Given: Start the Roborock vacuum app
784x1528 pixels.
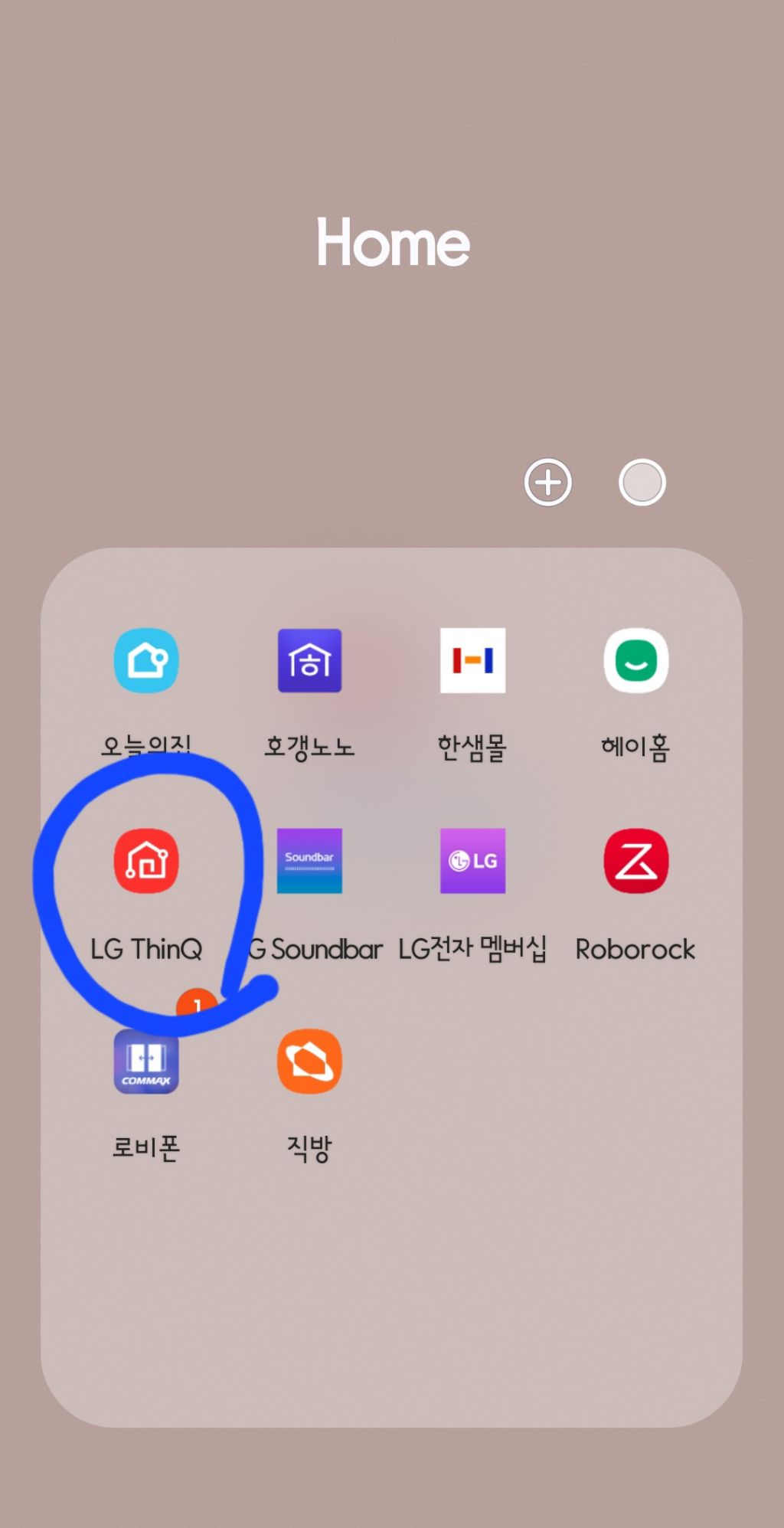Looking at the screenshot, I should click(636, 861).
